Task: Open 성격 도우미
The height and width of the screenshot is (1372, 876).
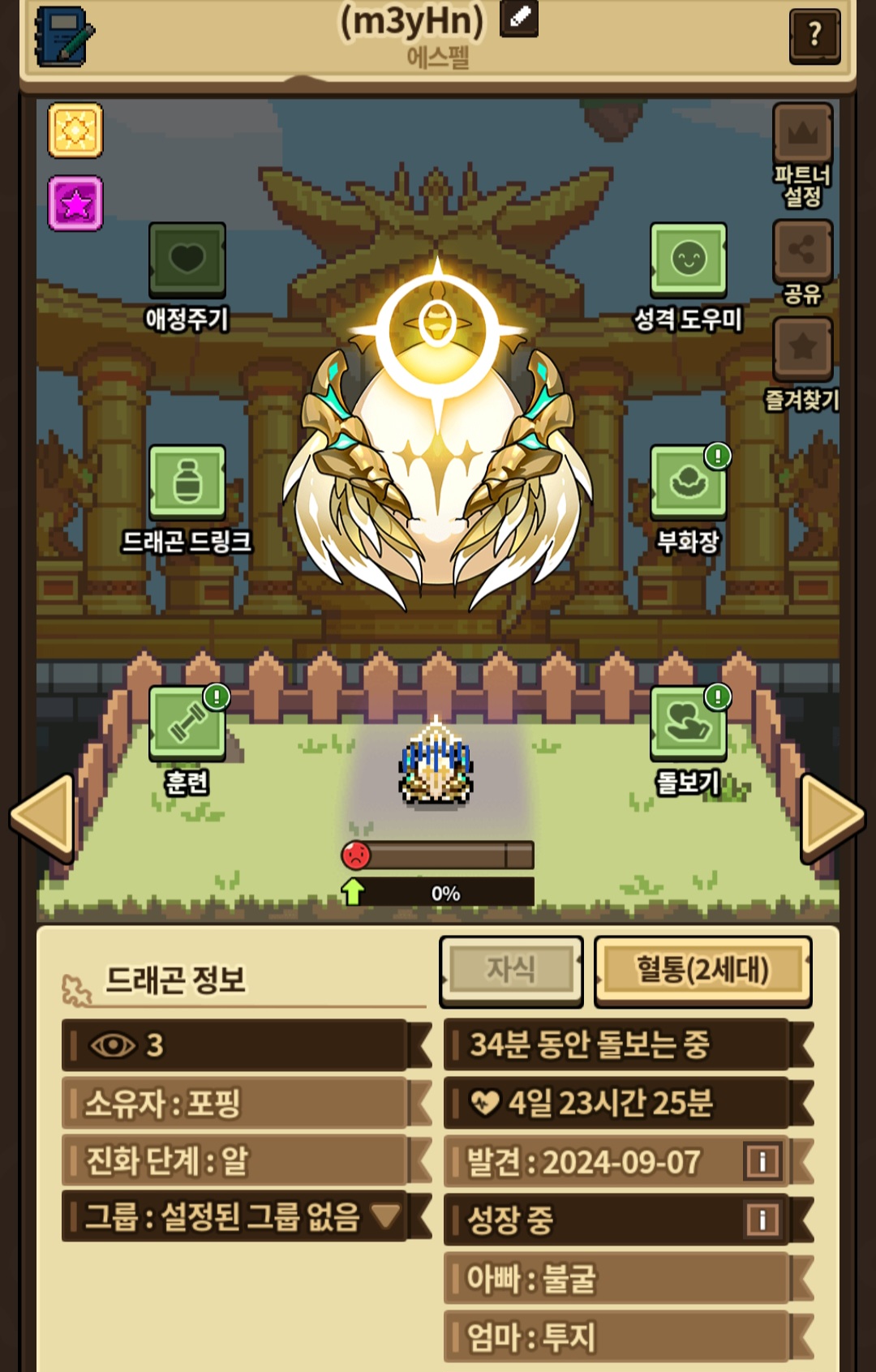Action: tap(688, 259)
